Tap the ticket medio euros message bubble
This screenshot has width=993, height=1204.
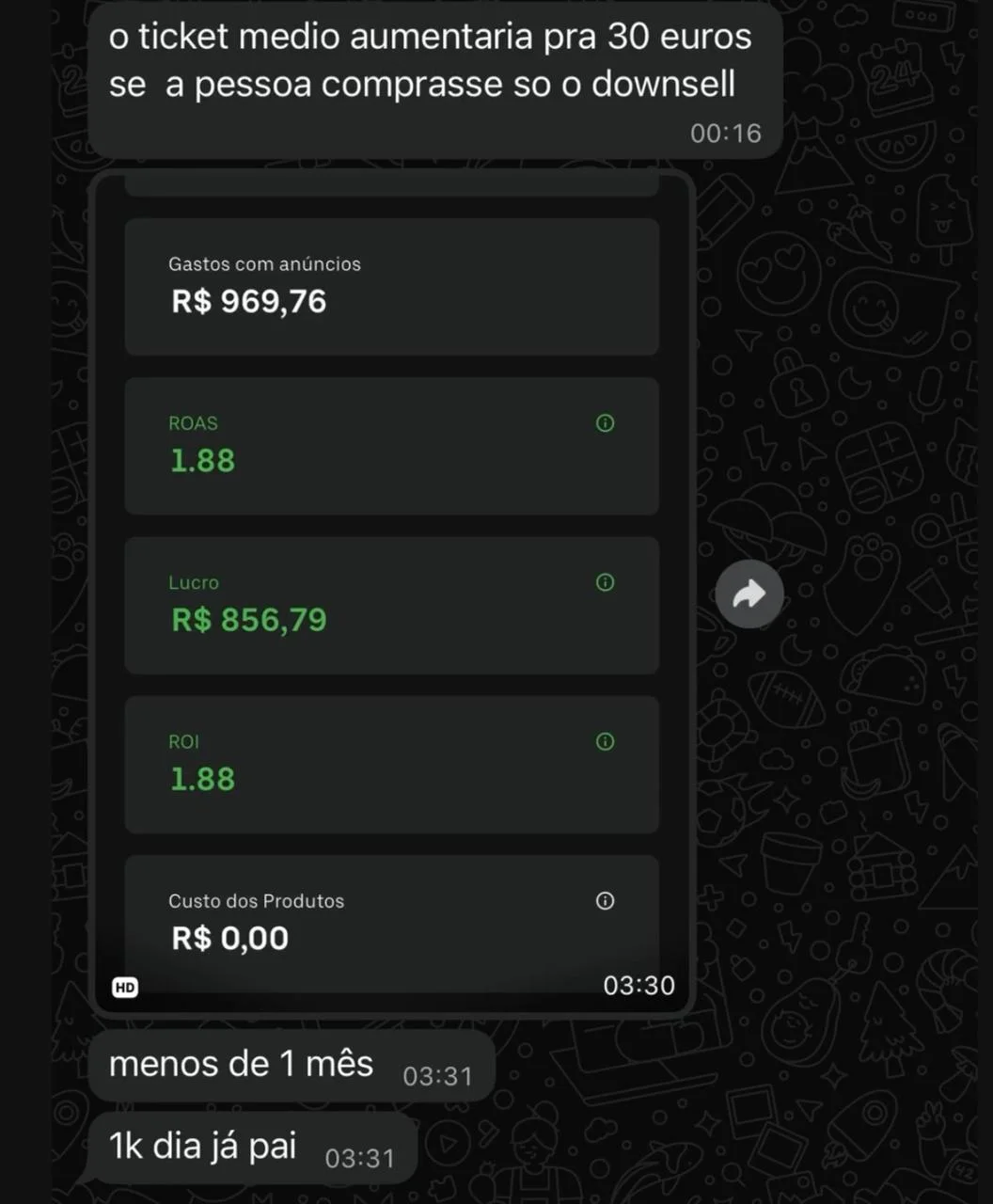click(431, 61)
